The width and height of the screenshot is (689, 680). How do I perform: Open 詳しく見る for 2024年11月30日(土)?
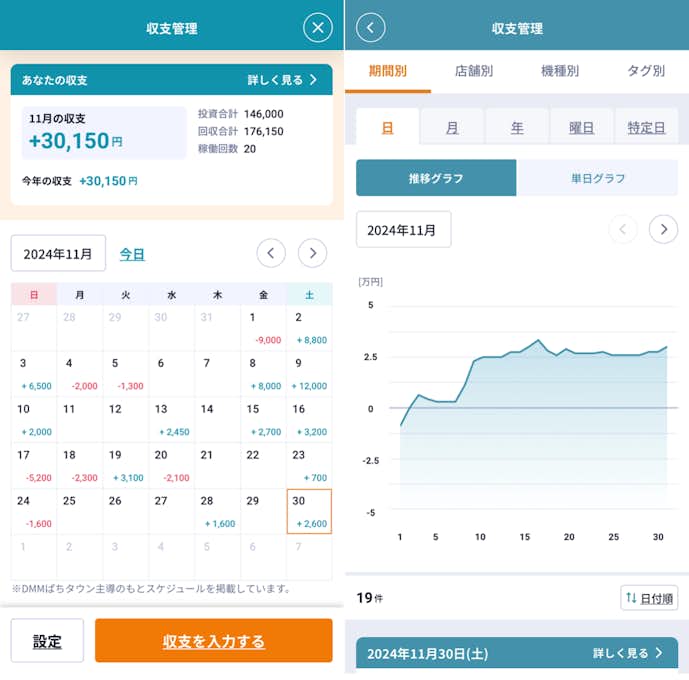pos(627,653)
